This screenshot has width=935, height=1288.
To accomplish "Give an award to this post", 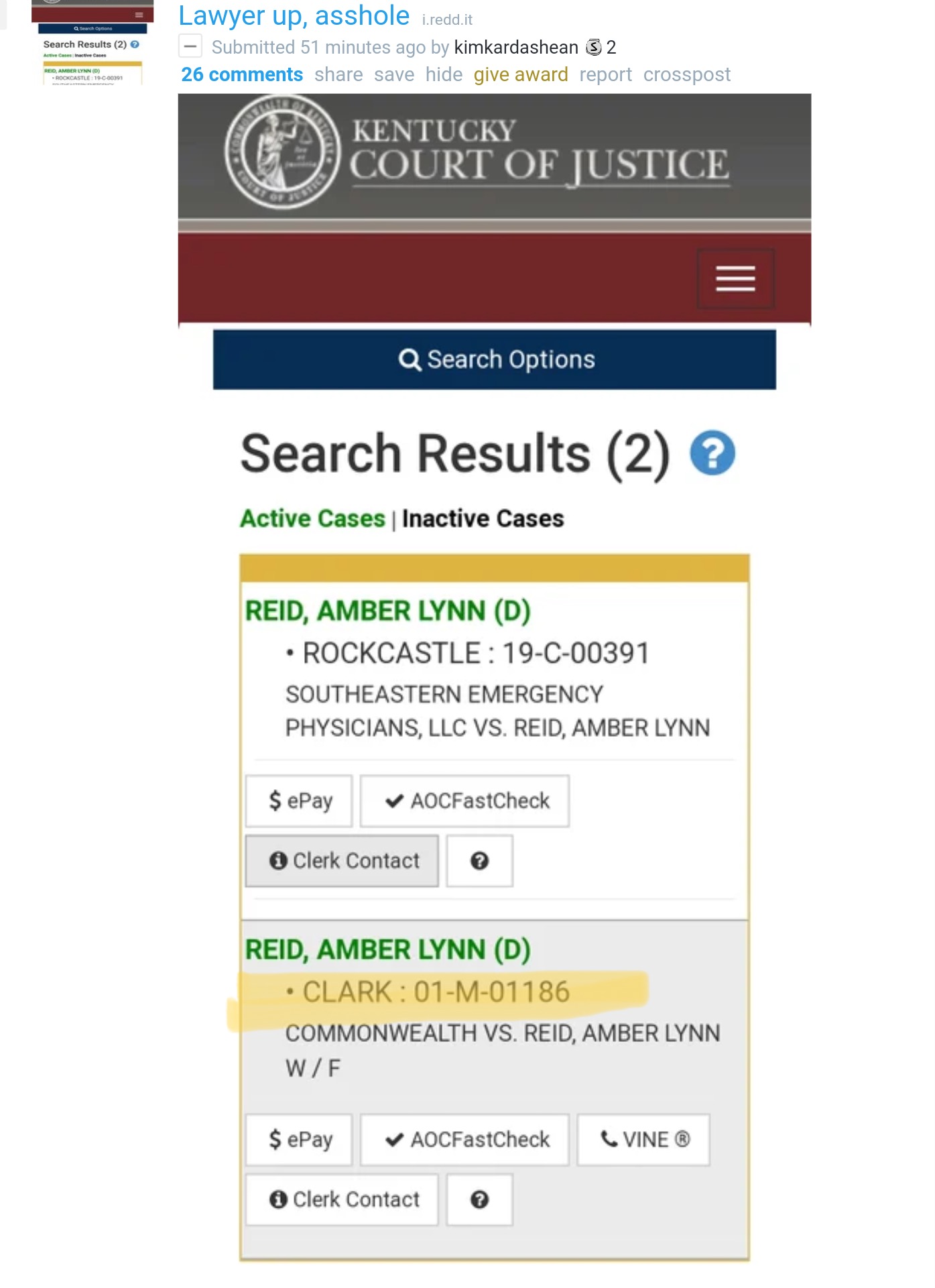I will click(x=521, y=74).
